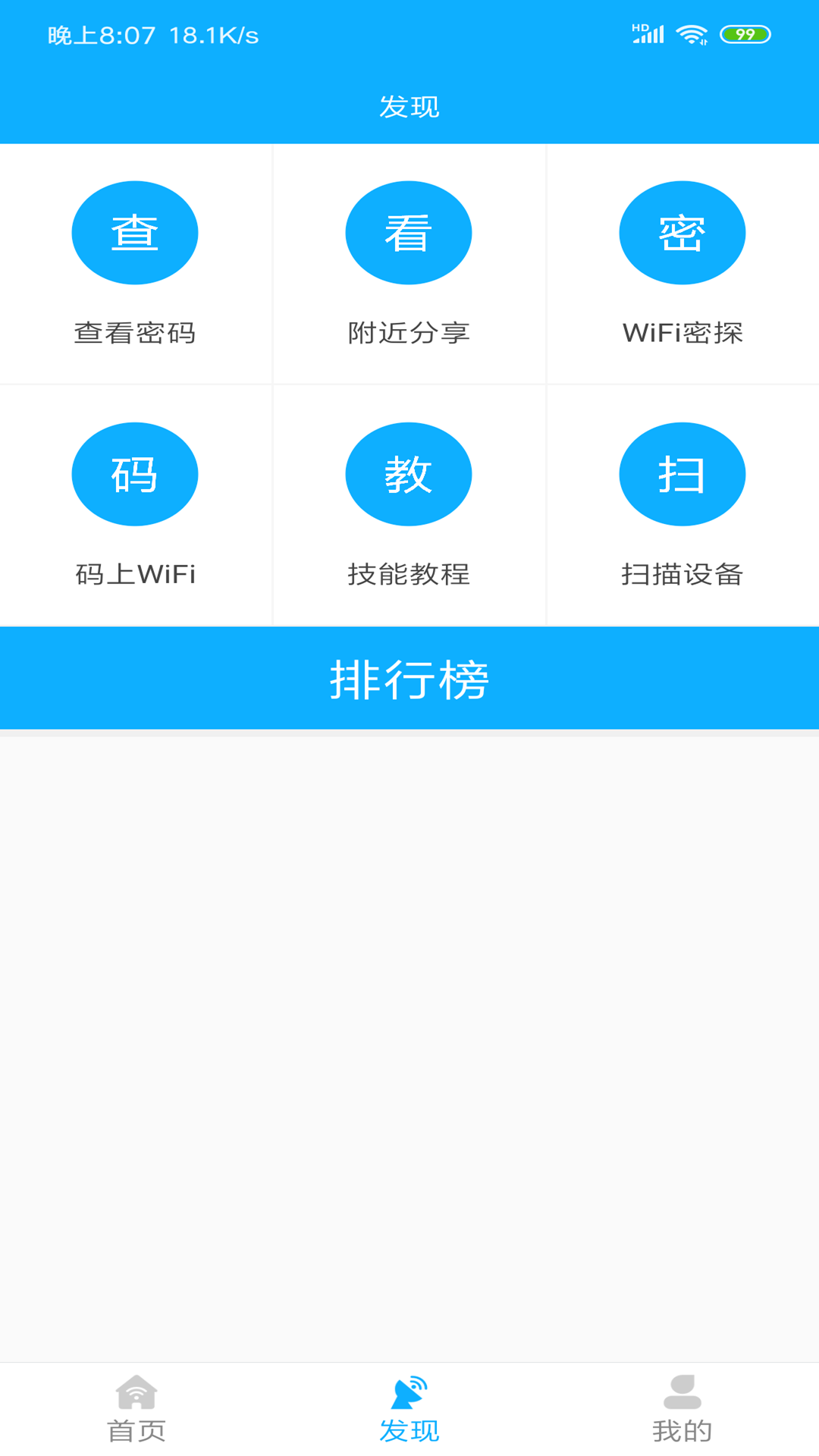Go to the 我的 tab
This screenshot has height=1456, width=819.
(682, 1409)
